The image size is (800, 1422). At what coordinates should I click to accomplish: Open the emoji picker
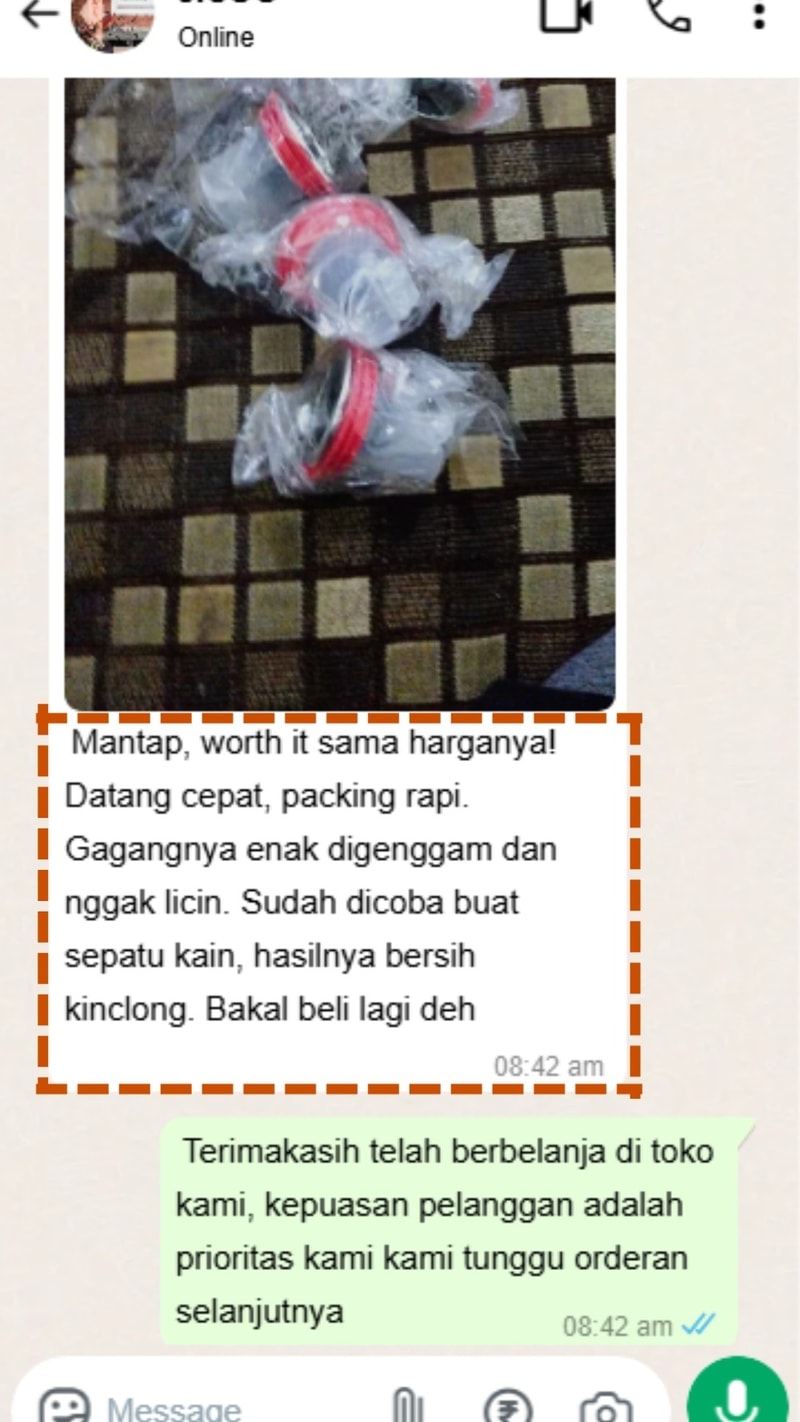[64, 1406]
